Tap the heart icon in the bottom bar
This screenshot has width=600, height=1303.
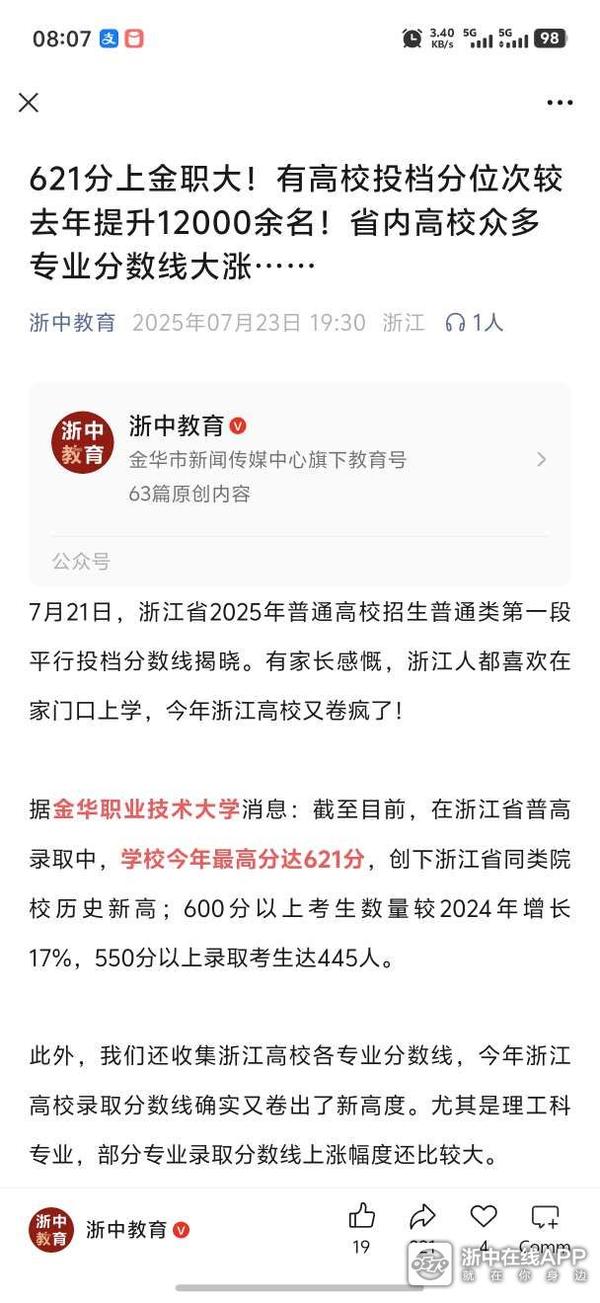click(484, 1217)
